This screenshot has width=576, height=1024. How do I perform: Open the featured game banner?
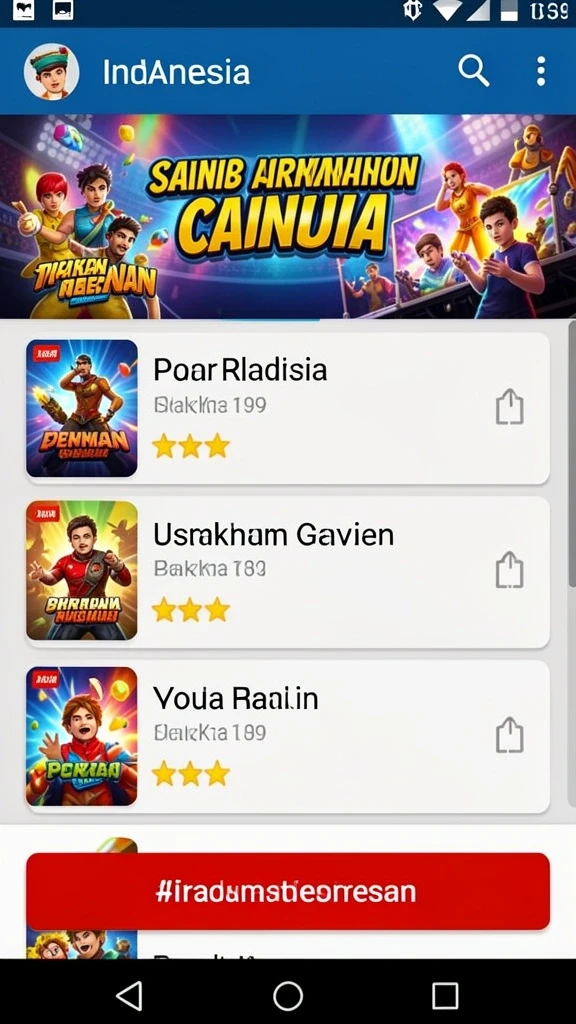click(x=288, y=216)
